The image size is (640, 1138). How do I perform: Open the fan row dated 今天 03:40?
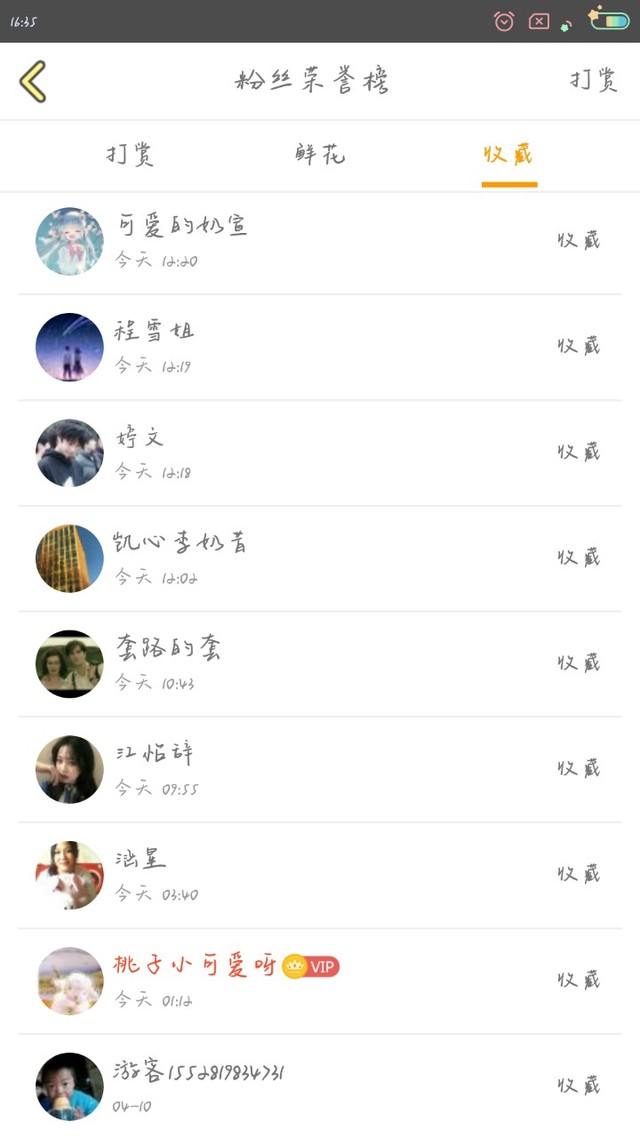pos(320,875)
